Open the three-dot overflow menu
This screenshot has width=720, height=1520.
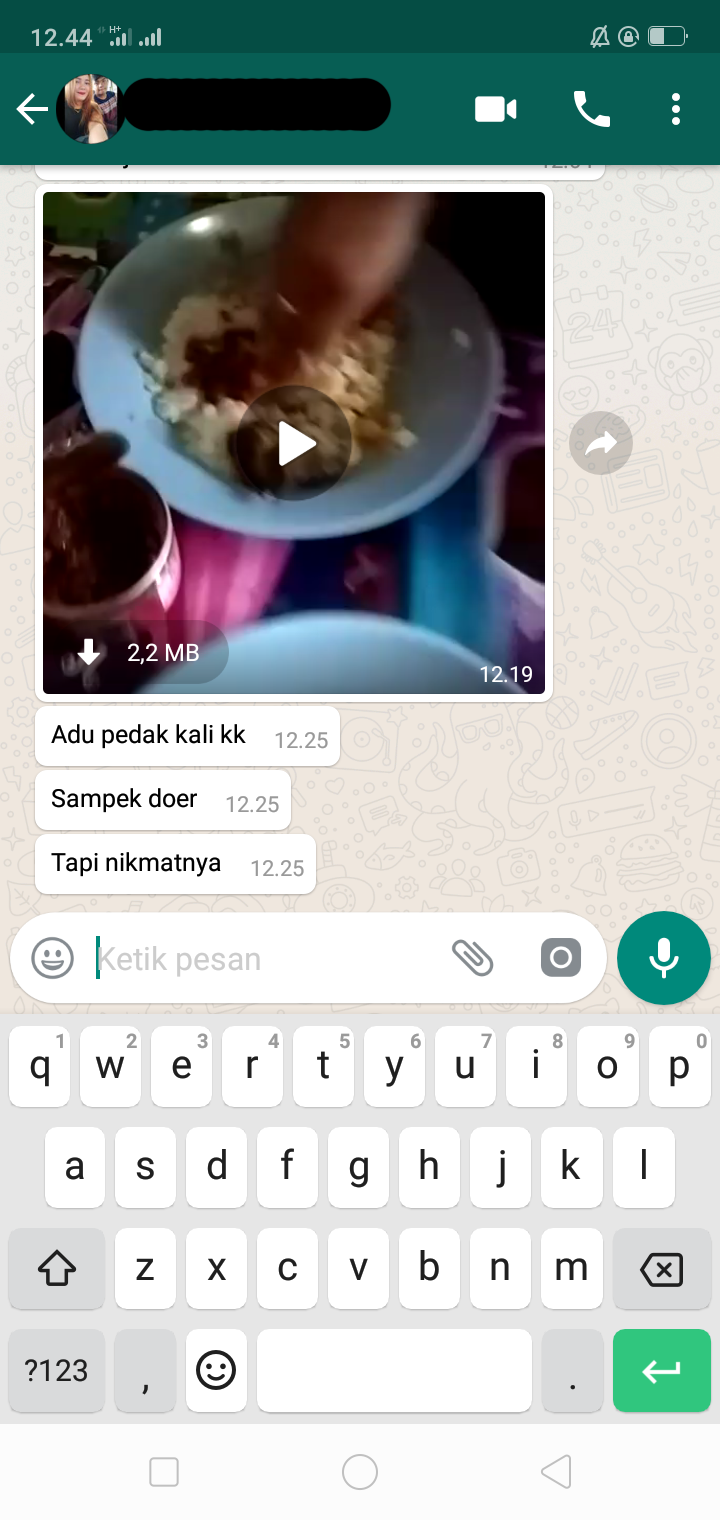[676, 109]
